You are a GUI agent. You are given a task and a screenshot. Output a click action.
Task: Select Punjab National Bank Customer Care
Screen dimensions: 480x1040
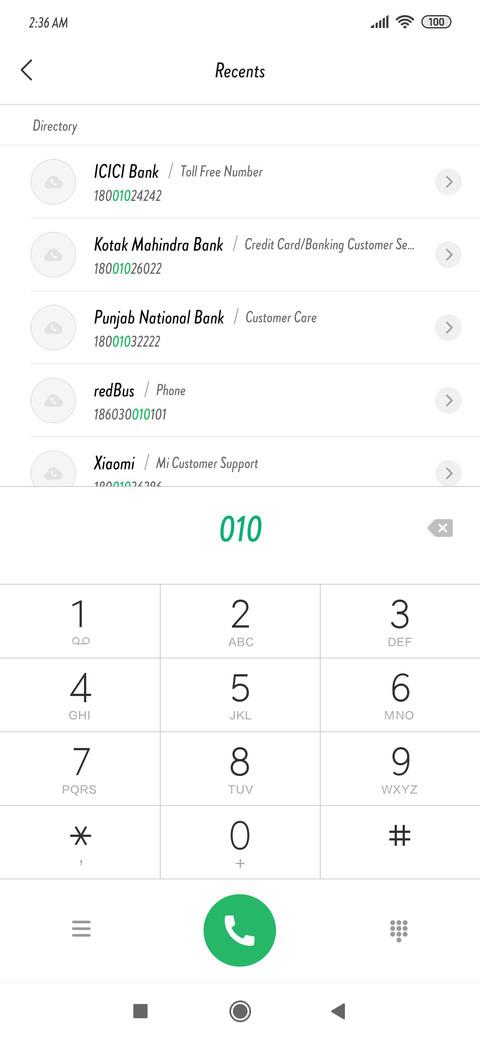(x=240, y=328)
